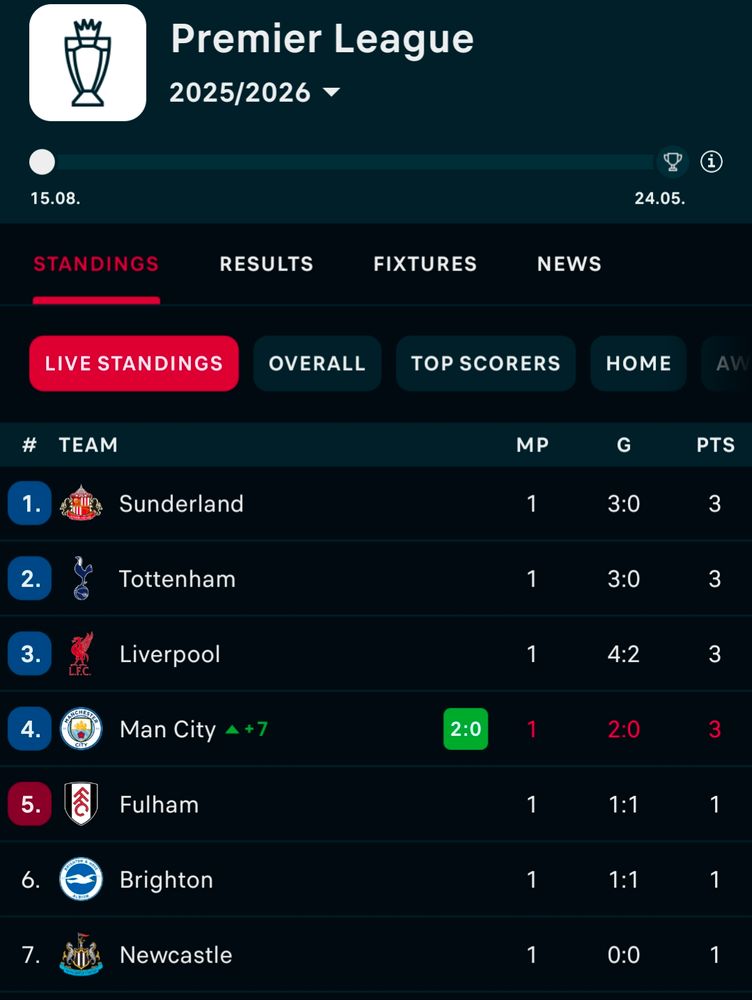Select TOP SCORERS

click(485, 363)
